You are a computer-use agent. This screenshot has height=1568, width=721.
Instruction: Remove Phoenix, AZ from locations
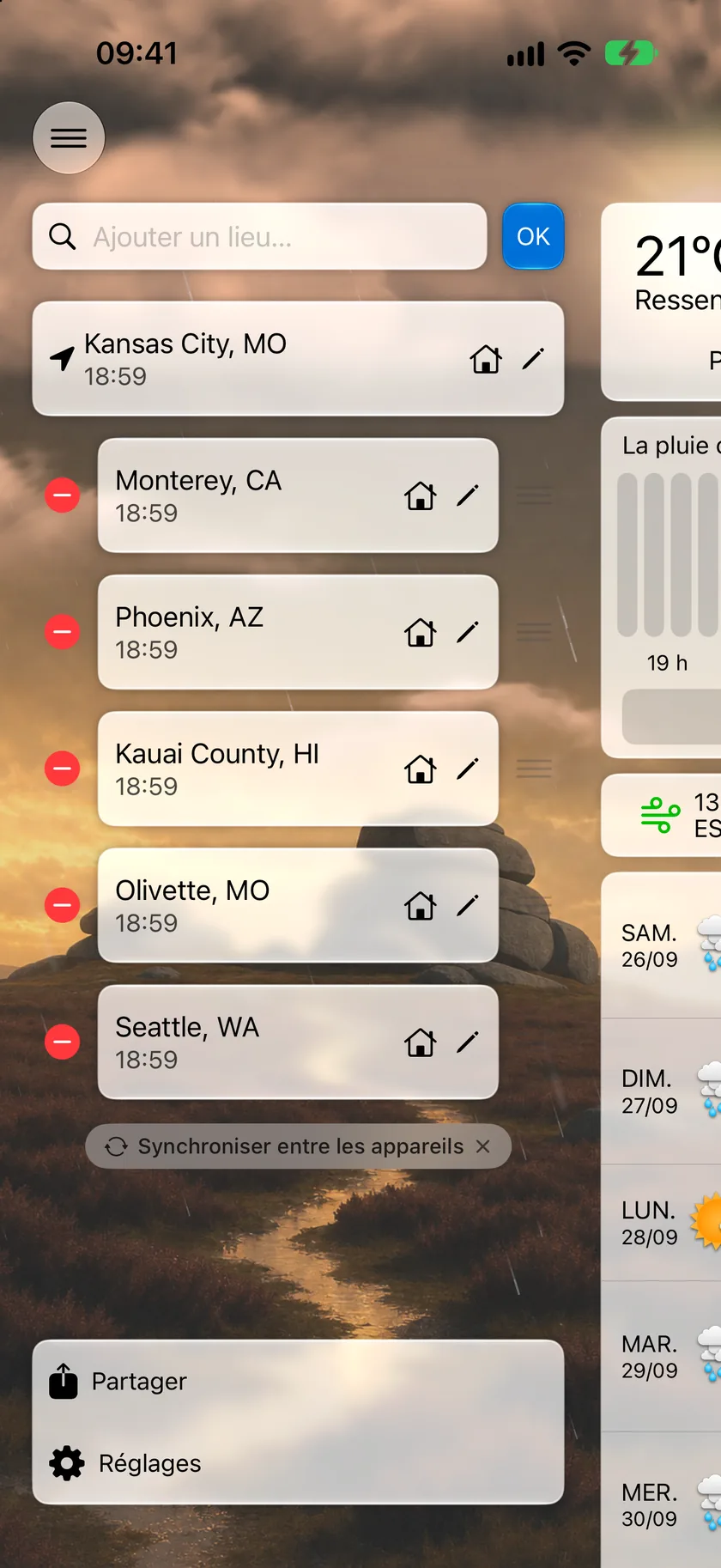tap(63, 632)
